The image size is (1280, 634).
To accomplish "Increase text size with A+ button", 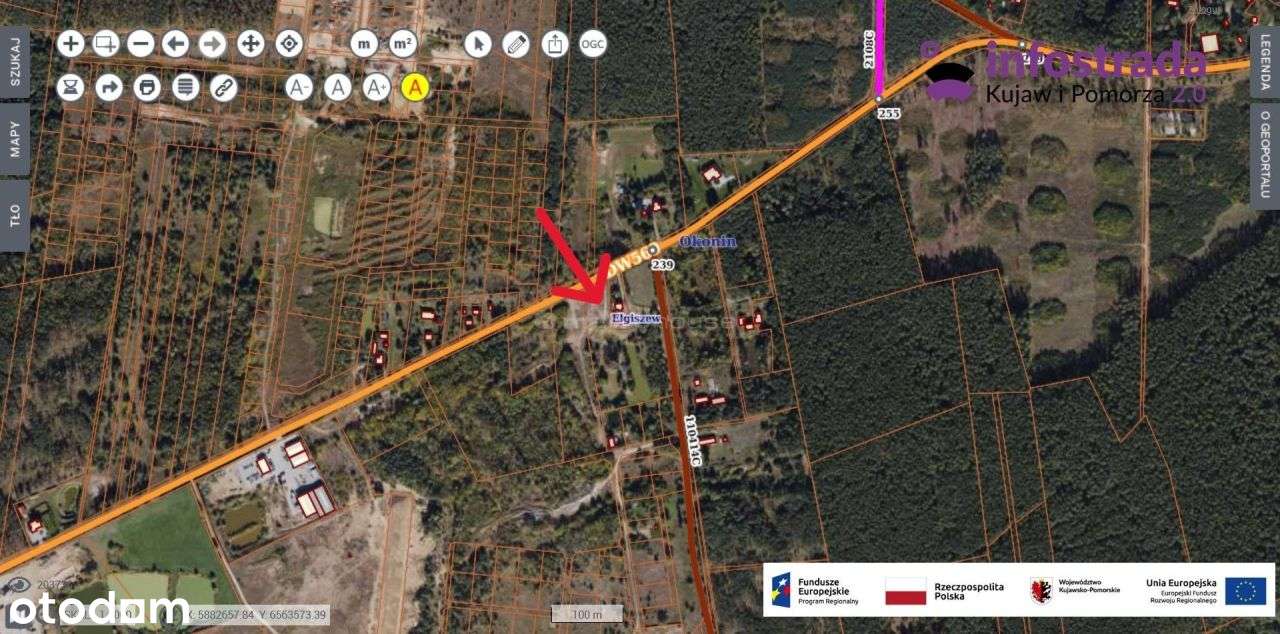I will [x=376, y=87].
